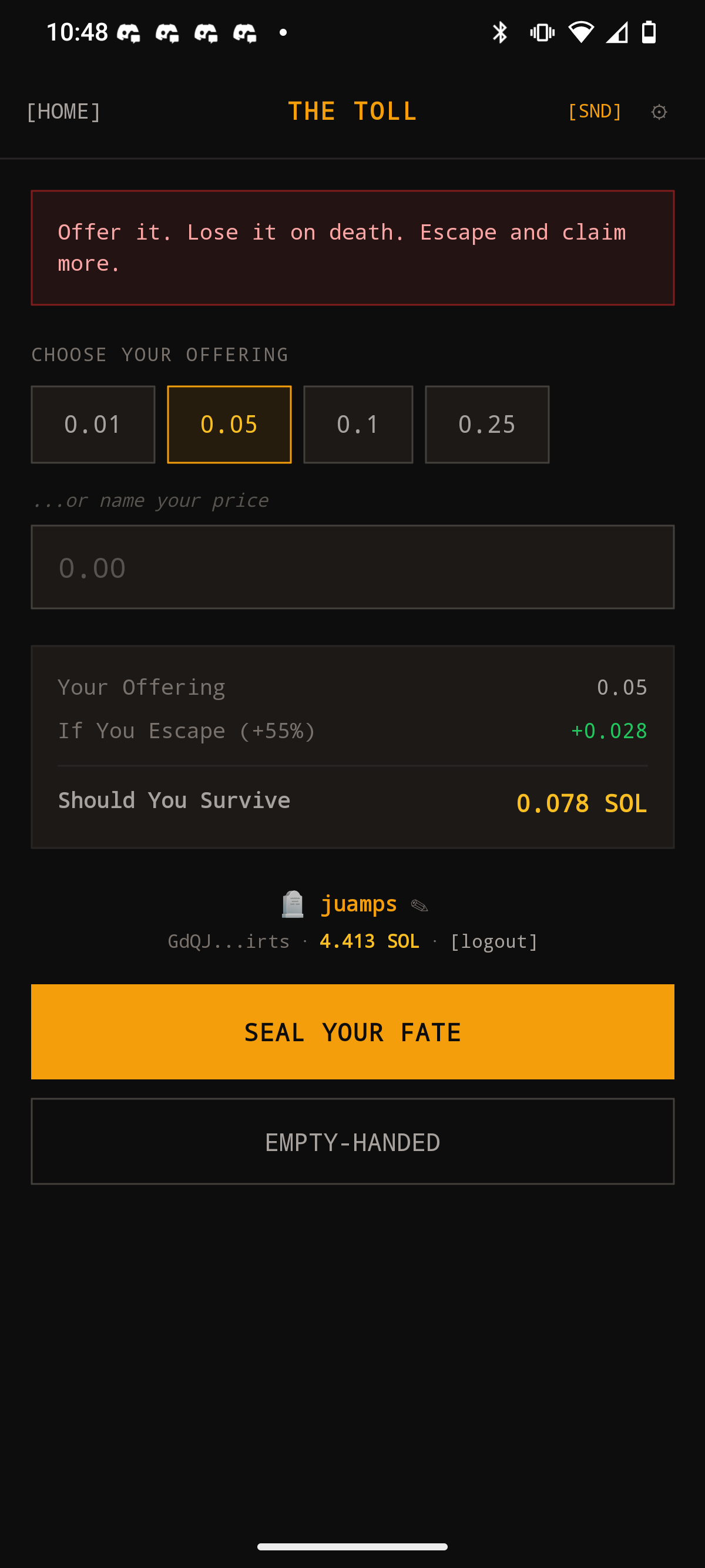Image resolution: width=705 pixels, height=1568 pixels.
Task: Click the tombstone icon next to juamps
Action: 293,904
